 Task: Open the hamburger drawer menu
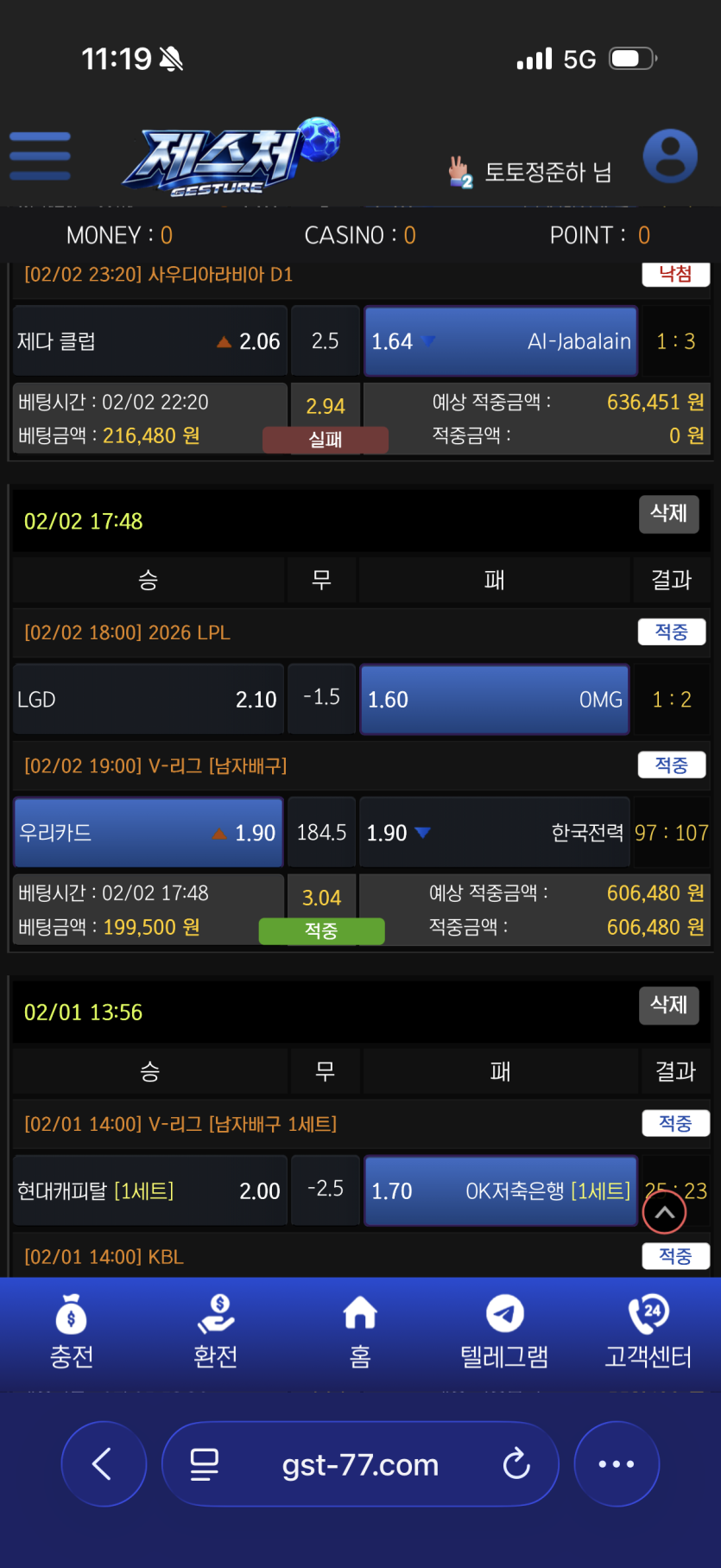[40, 156]
